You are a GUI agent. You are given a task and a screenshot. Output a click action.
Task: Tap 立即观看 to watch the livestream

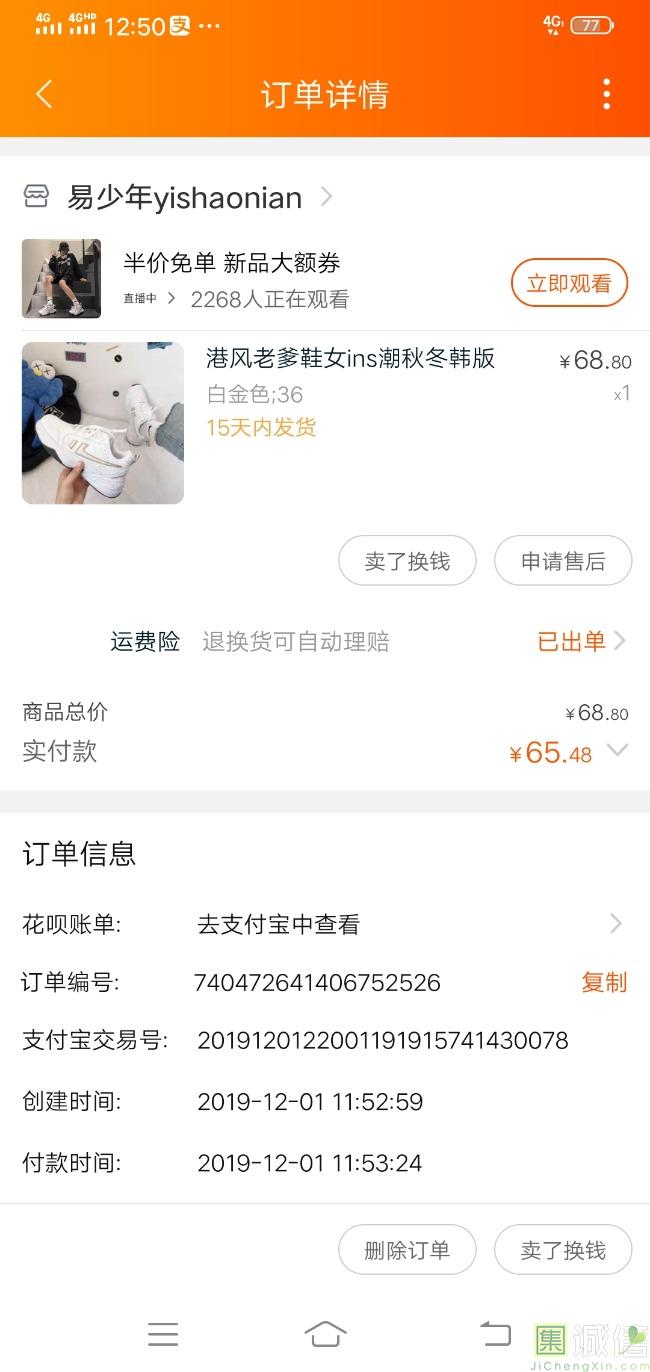pos(569,283)
